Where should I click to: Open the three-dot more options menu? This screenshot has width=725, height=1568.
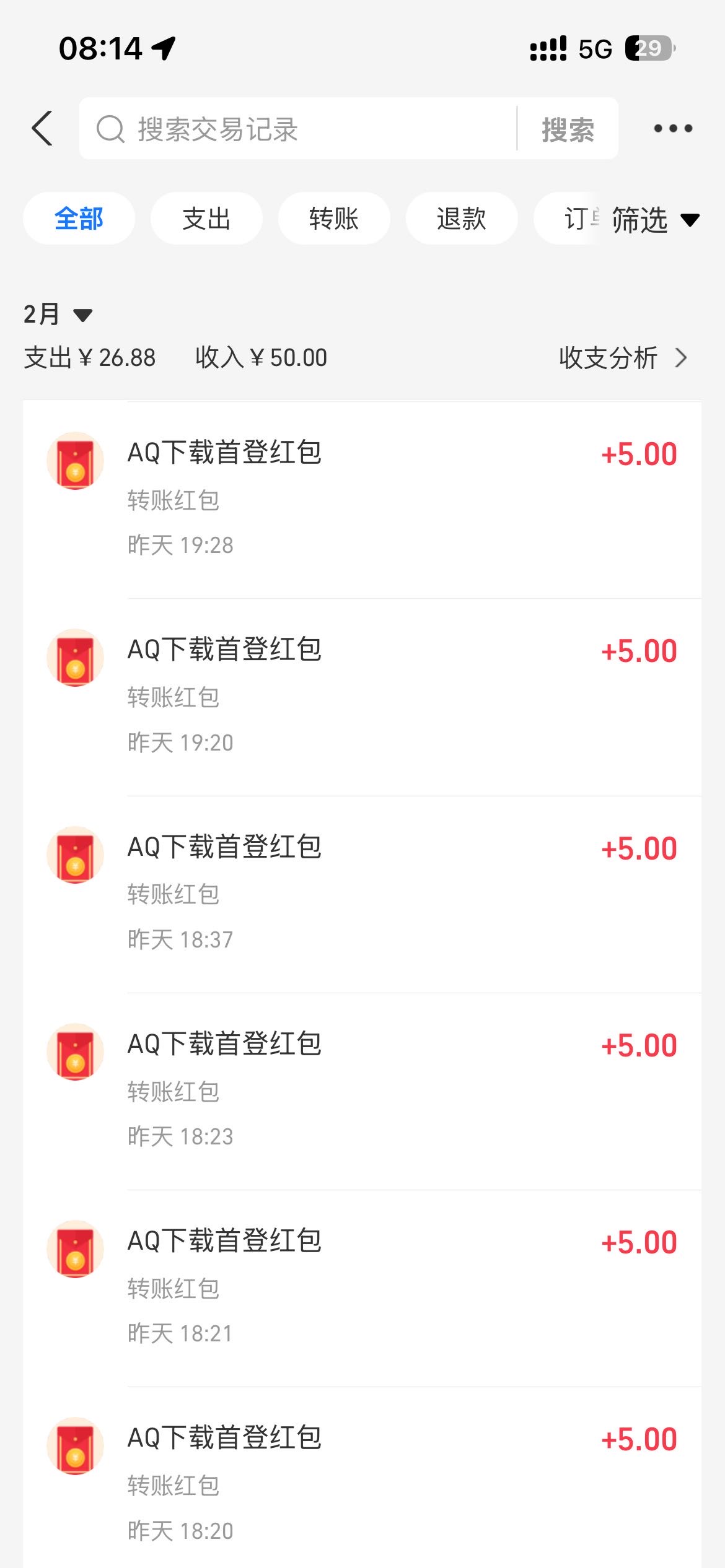coord(672,128)
